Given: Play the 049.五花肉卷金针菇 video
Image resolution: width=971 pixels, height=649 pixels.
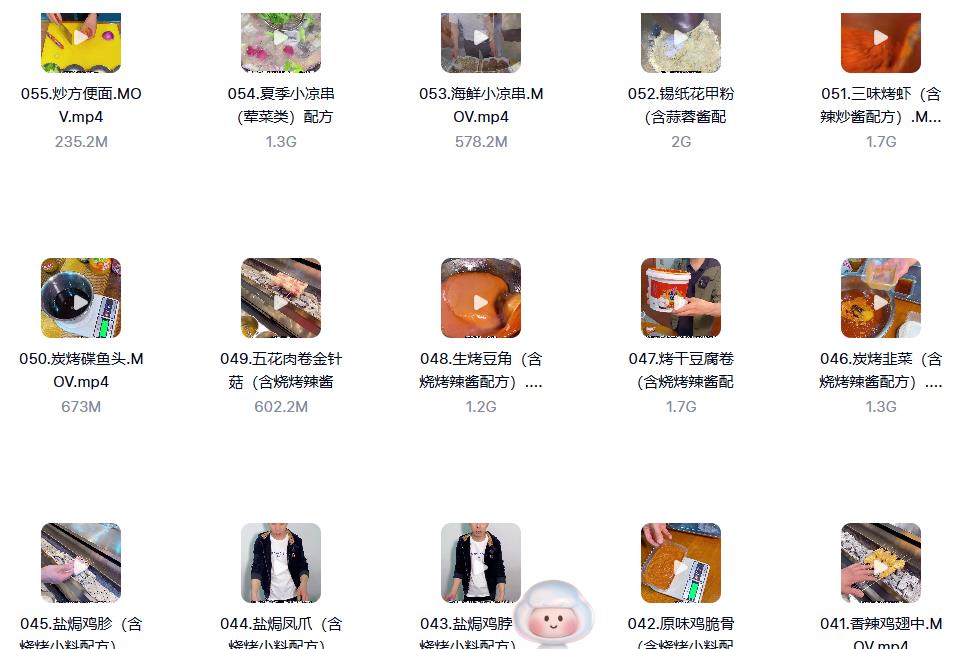Looking at the screenshot, I should 281,298.
